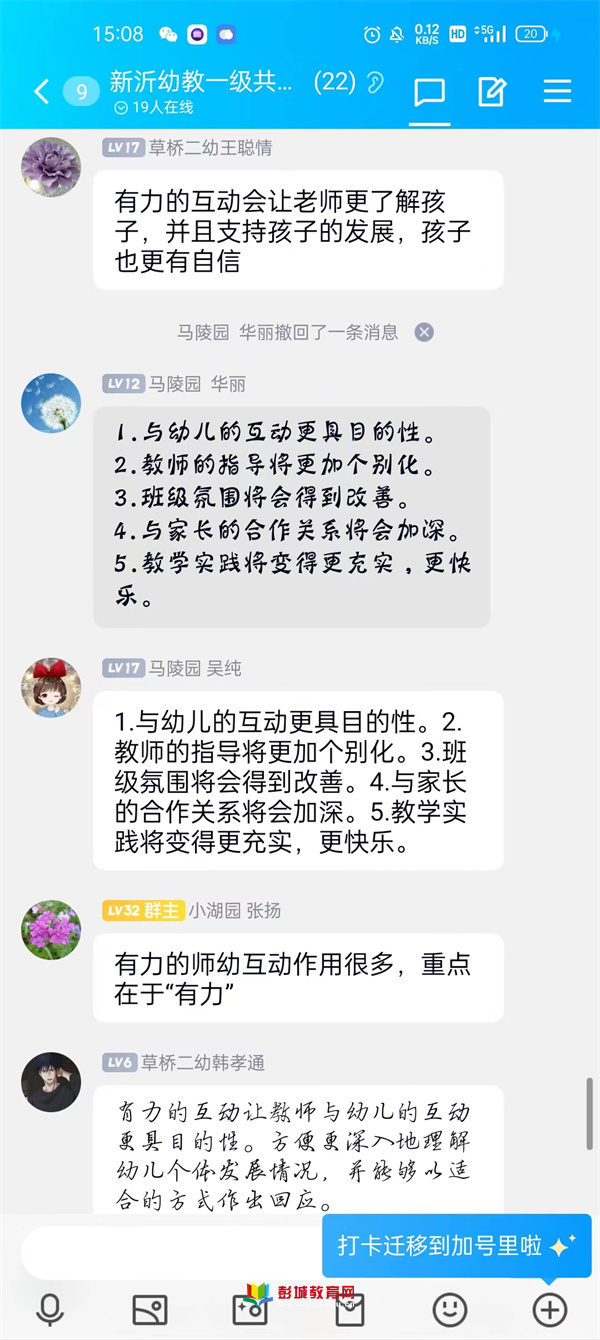Open the photo gallery picker
This screenshot has width=600, height=1340.
[x=150, y=1308]
